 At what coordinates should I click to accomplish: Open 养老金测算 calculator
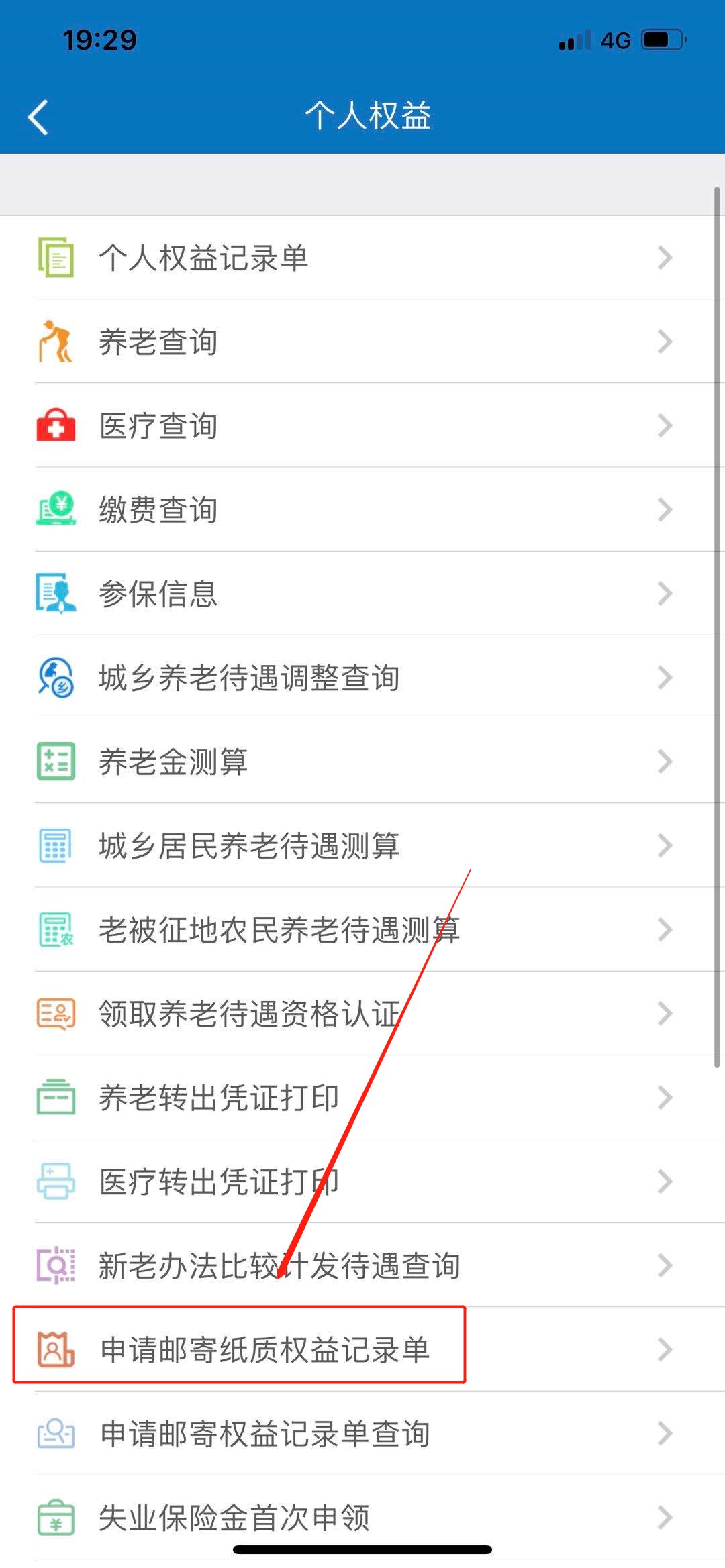[x=173, y=762]
